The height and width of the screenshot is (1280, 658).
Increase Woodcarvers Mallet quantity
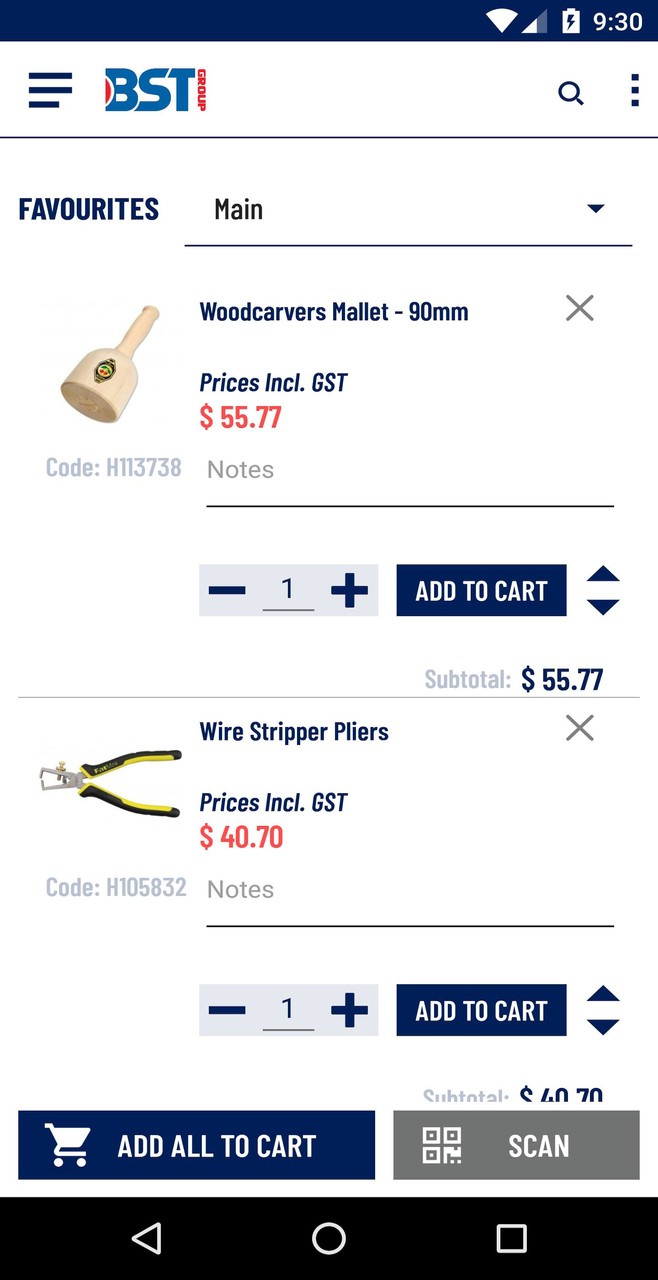(349, 591)
